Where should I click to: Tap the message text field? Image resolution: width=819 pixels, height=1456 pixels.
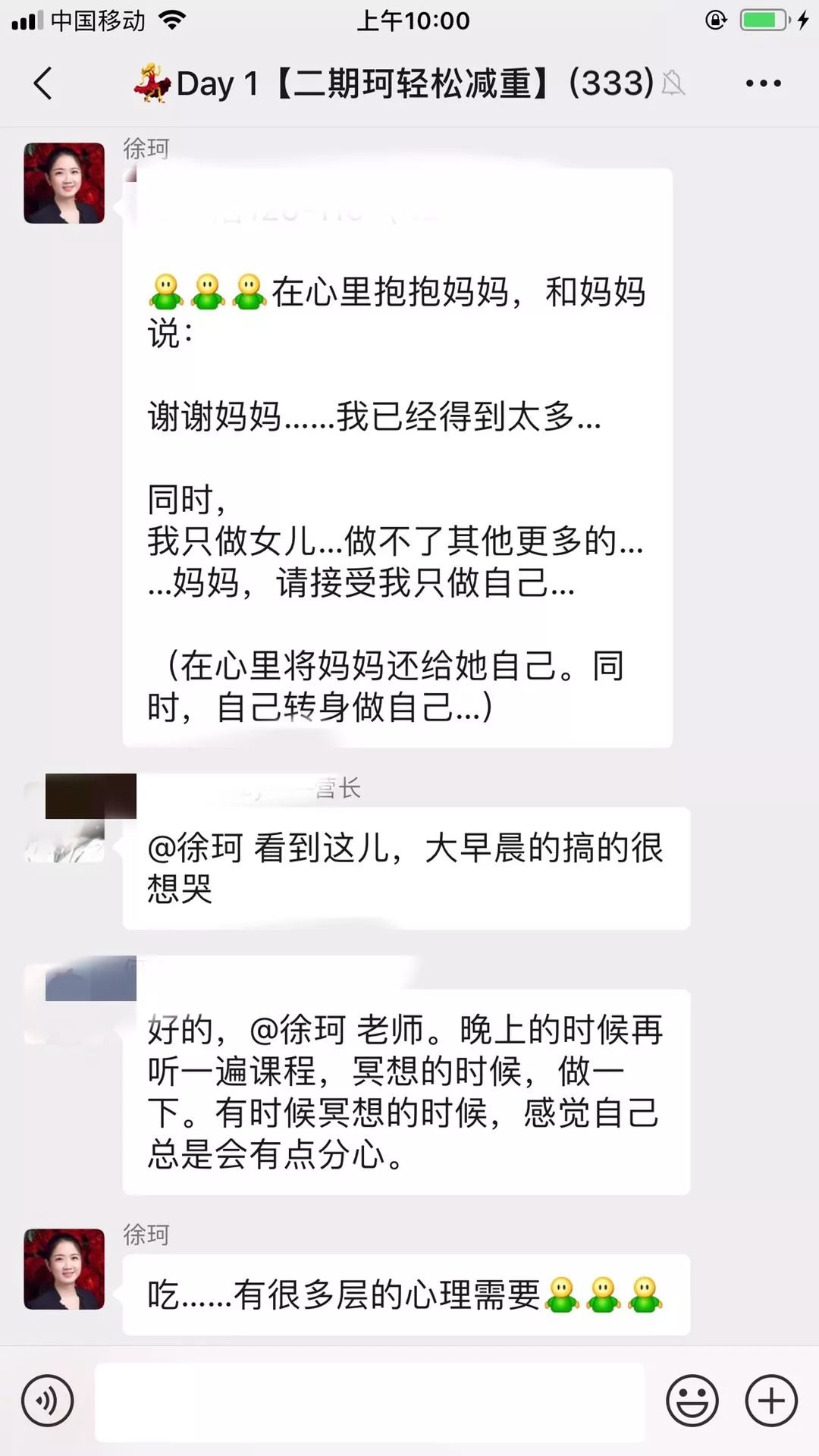(x=369, y=1401)
